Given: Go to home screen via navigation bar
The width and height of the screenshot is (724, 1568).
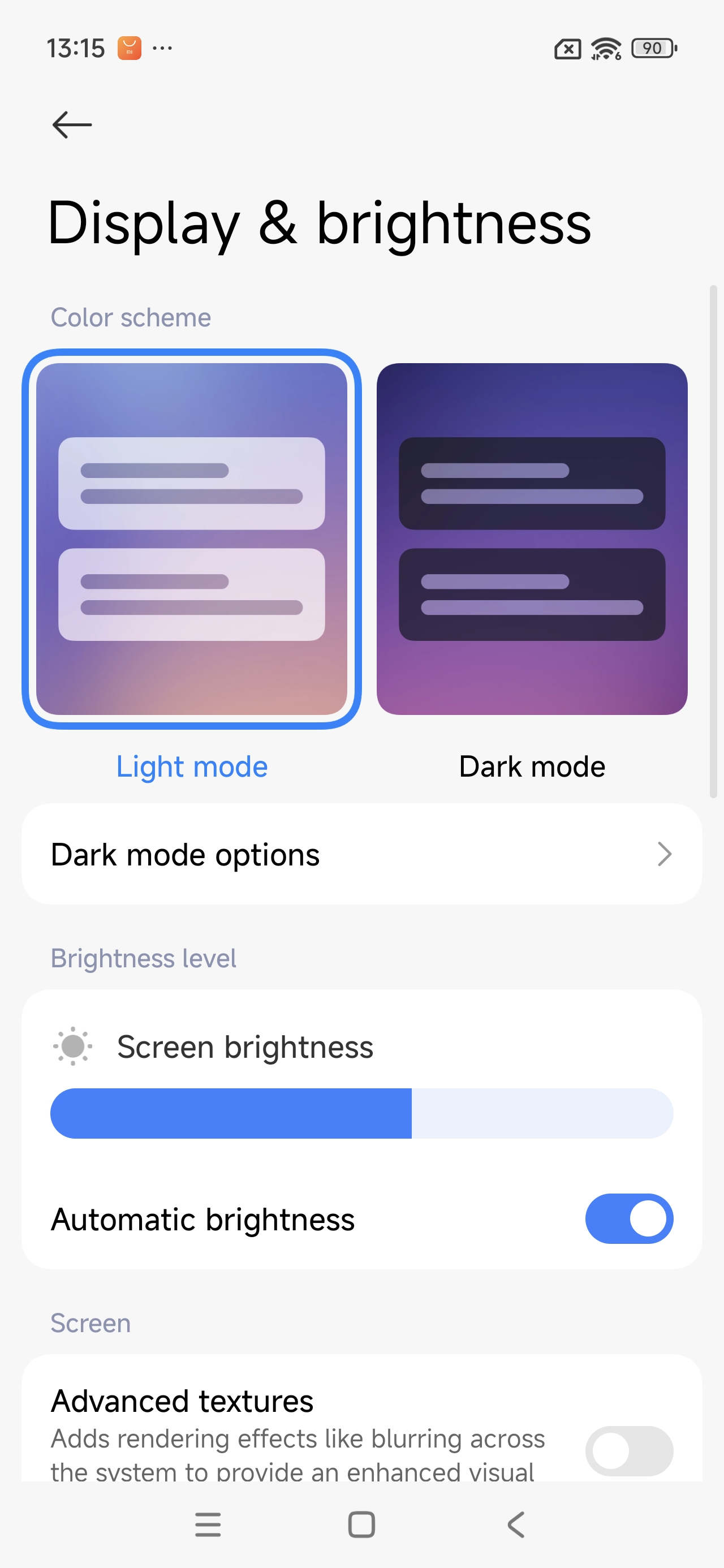Looking at the screenshot, I should pyautogui.click(x=361, y=1524).
